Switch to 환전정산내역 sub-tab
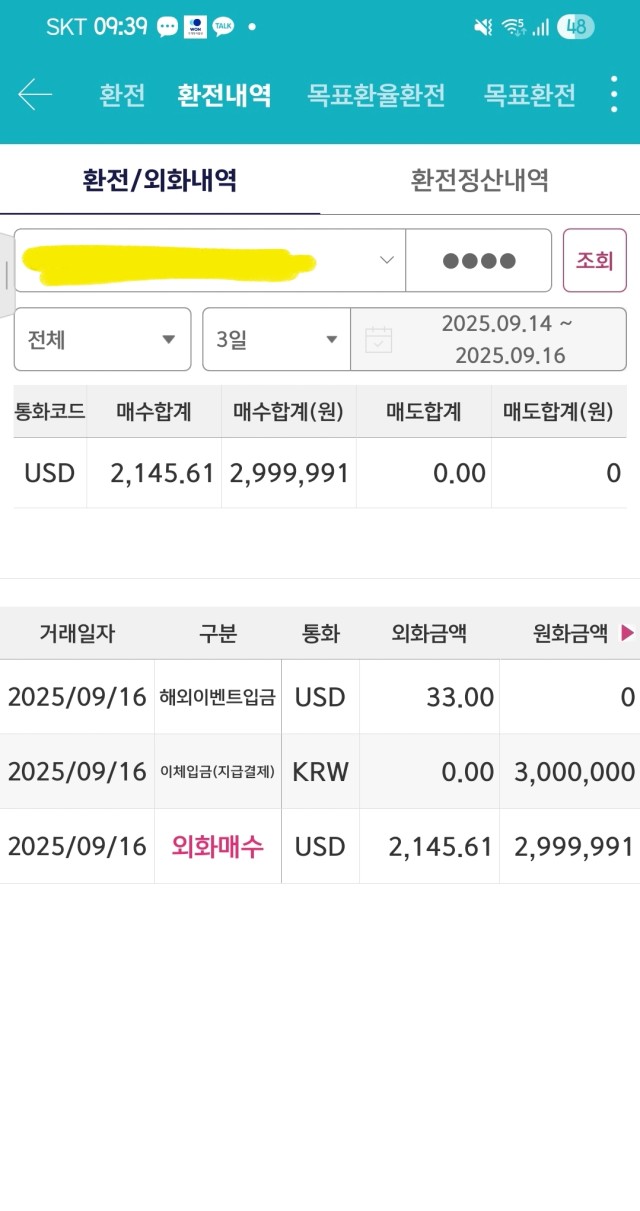Viewport: 640px width, 1211px height. click(x=480, y=180)
